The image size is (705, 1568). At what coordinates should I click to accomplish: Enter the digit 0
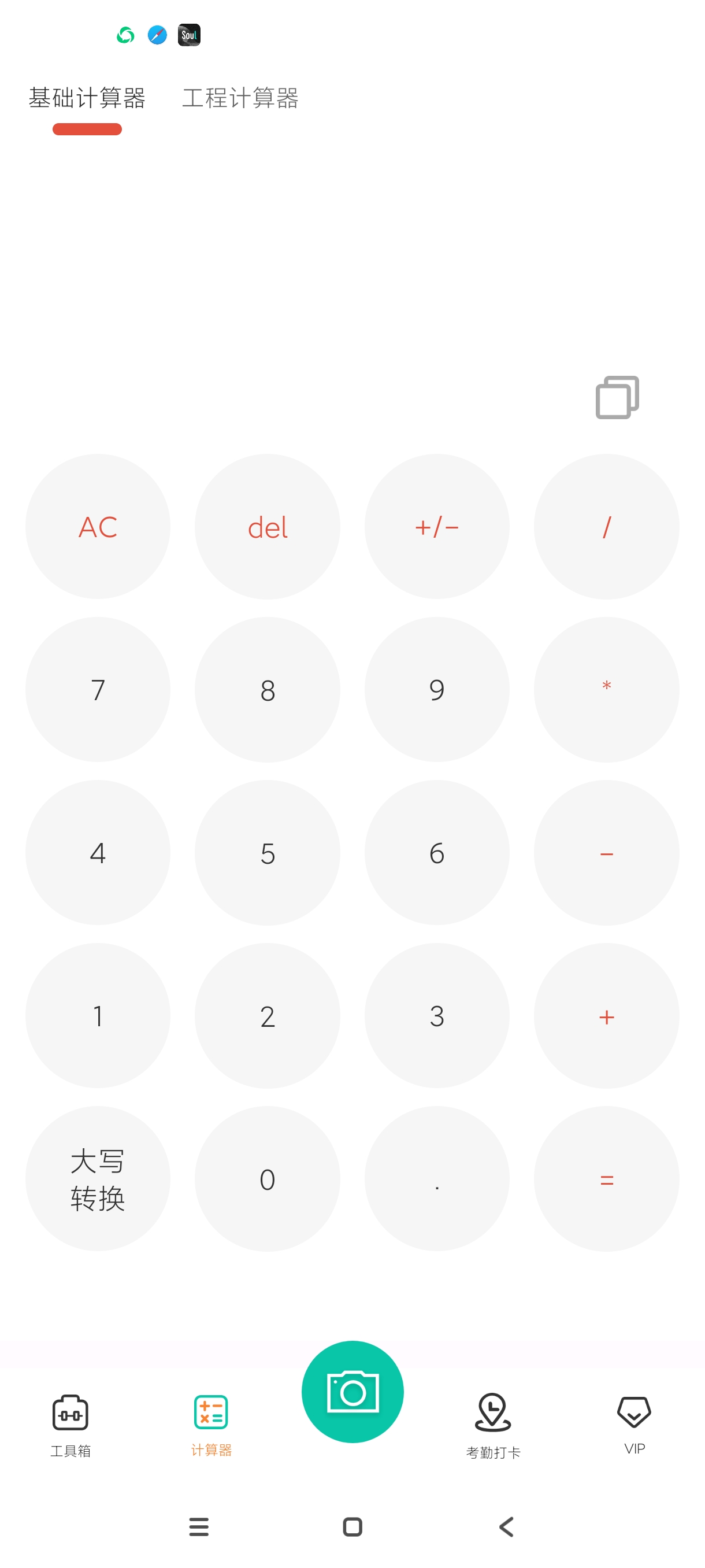[x=267, y=1179]
